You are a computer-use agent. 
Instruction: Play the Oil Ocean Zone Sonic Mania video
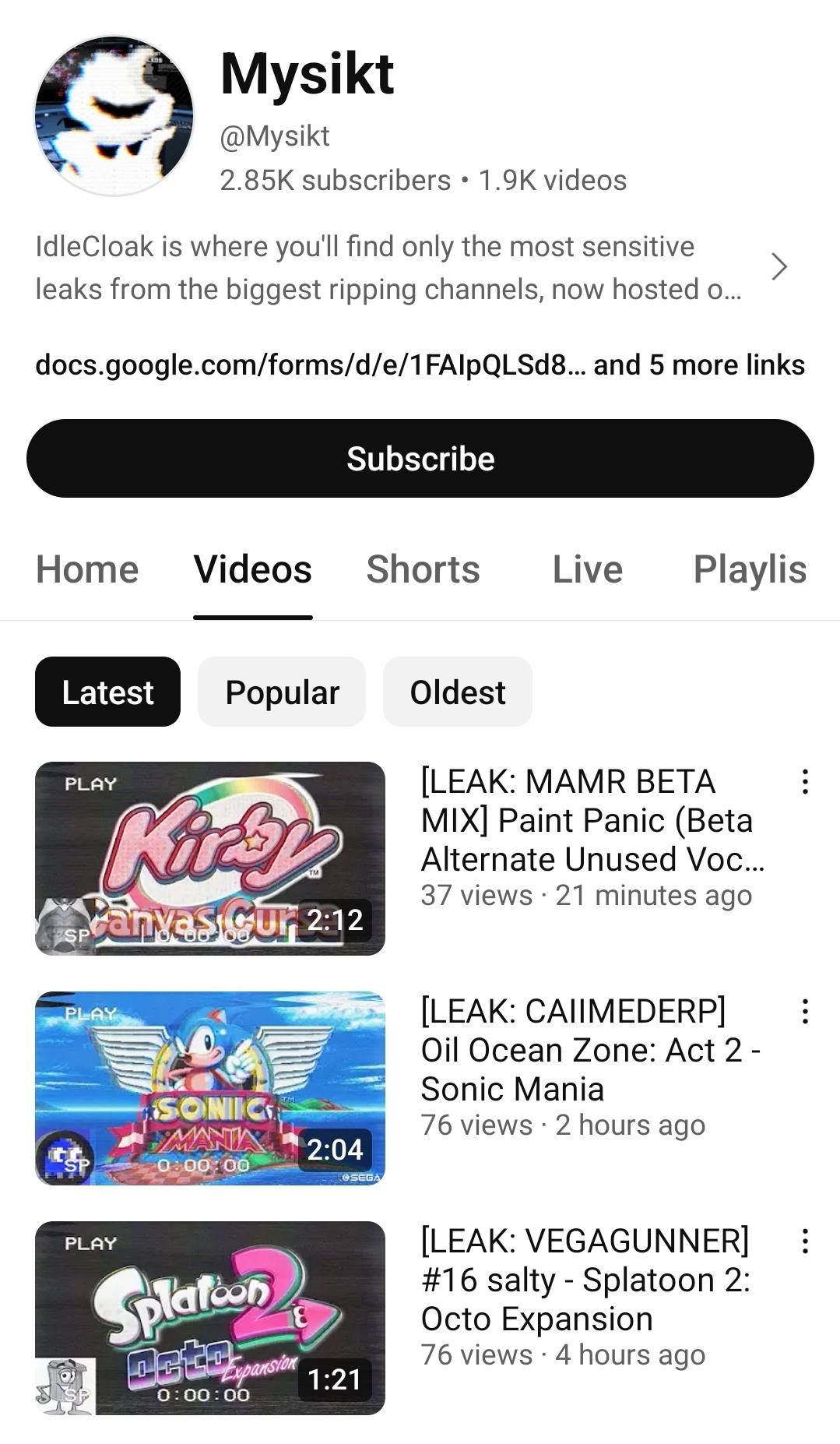pos(210,1088)
